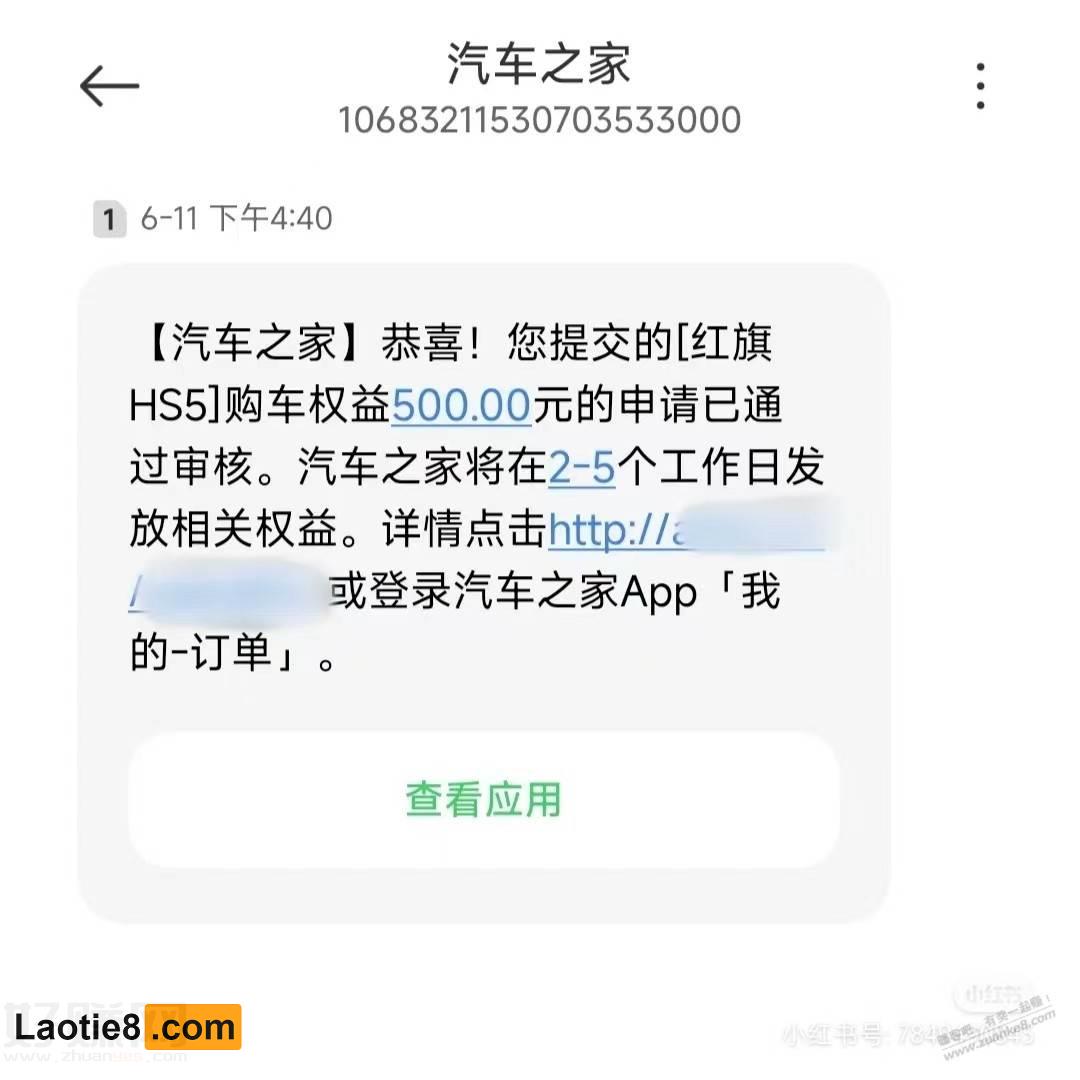
Task: Tap the underlined 500.00 amount
Action: click(461, 408)
